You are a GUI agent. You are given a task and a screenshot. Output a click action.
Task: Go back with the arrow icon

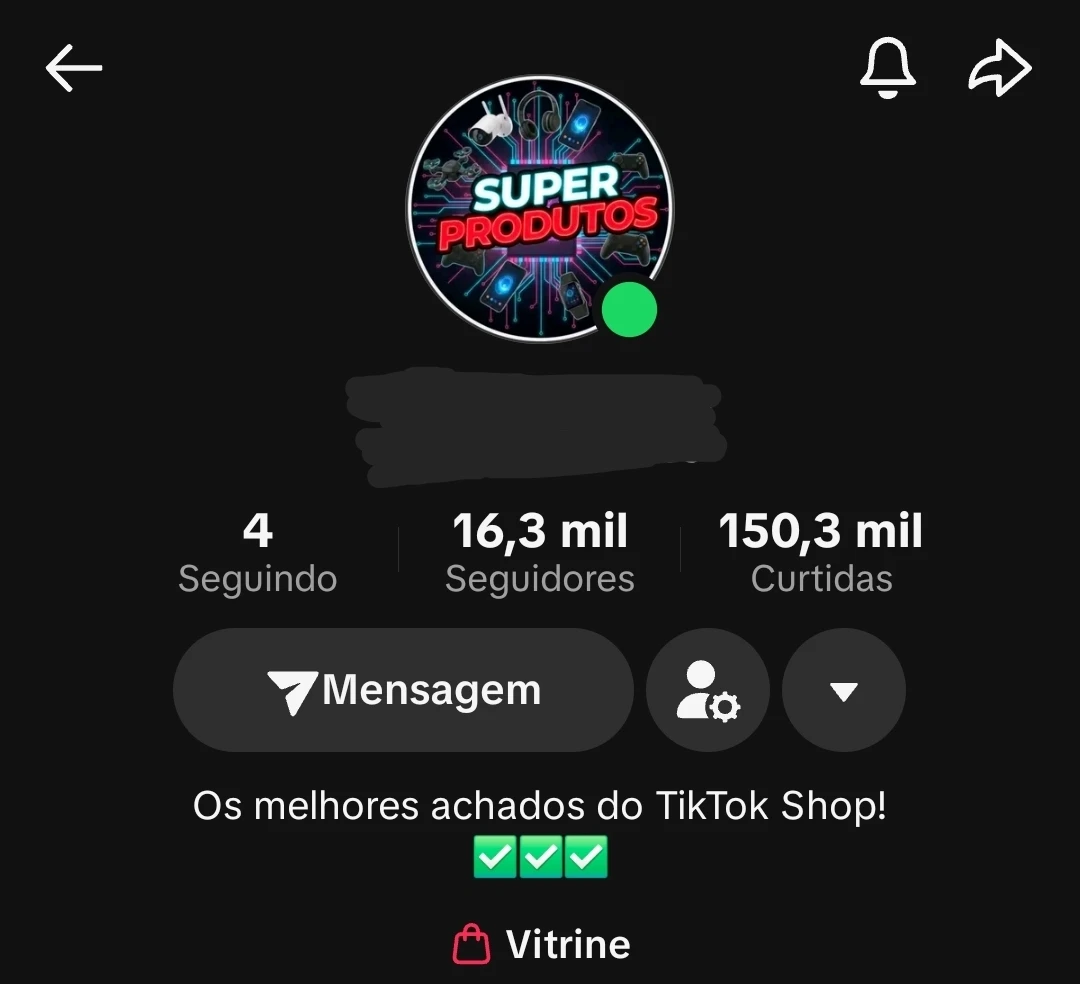tap(74, 68)
